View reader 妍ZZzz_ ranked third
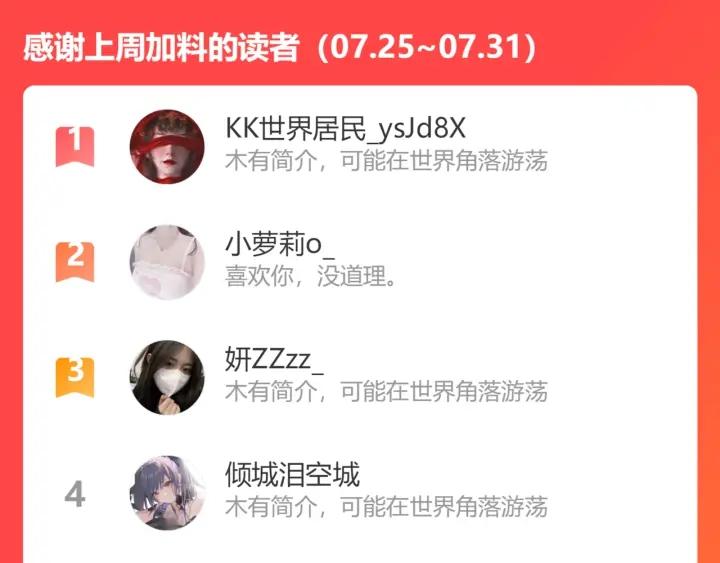The width and height of the screenshot is (720, 563). coord(360,377)
